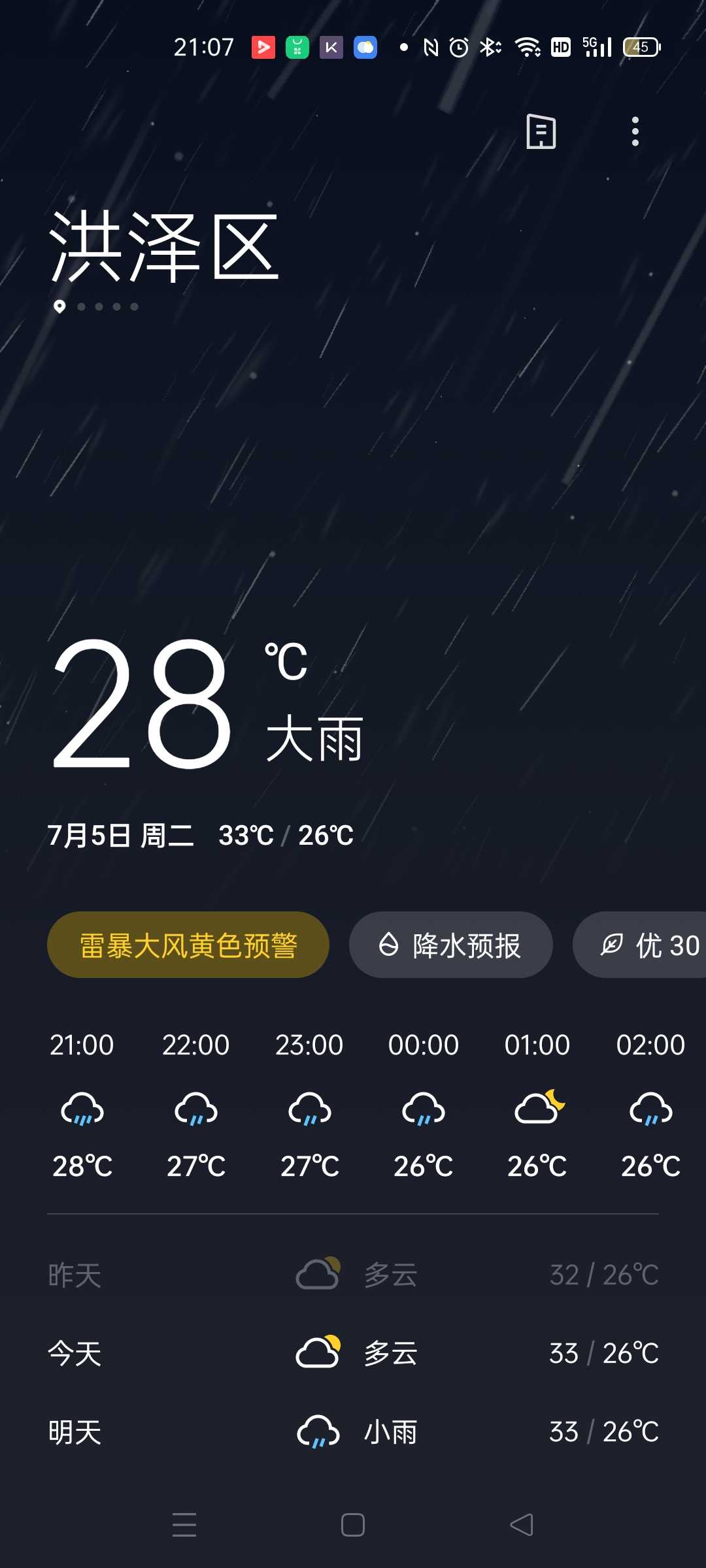Go to the home screen
Viewport: 706px width, 1568px height.
point(353,1525)
